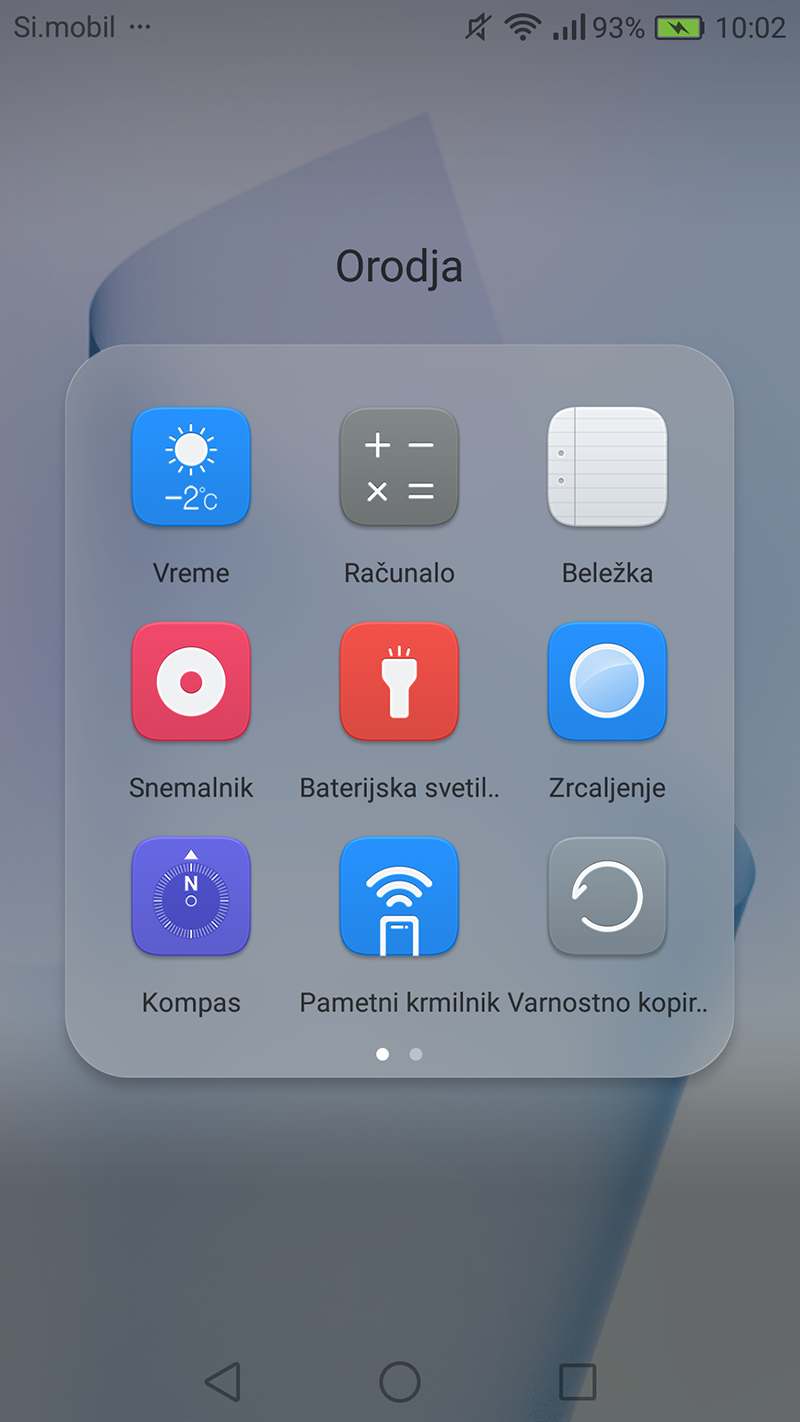Go to the home screen
Screen dimensions: 800x1422
pyautogui.click(x=399, y=1382)
